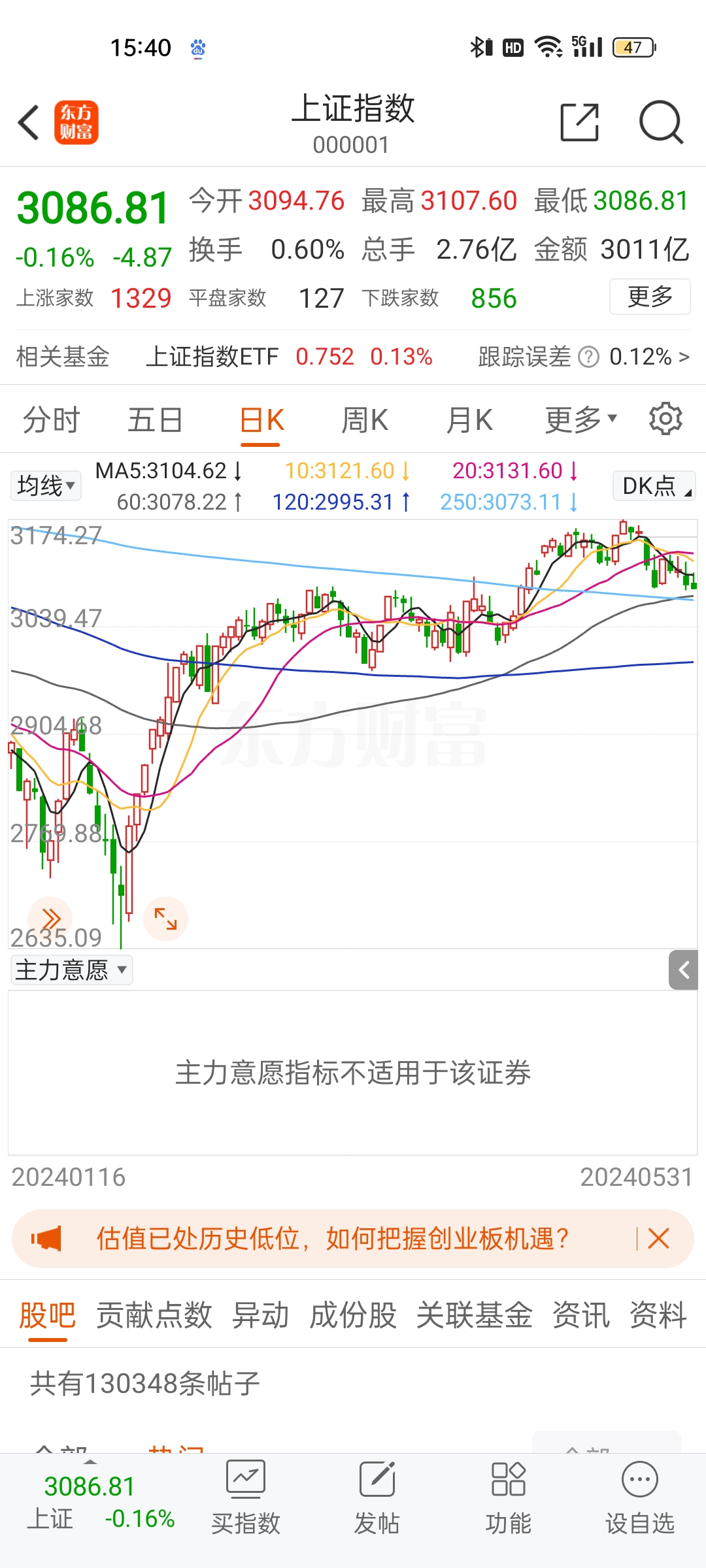This screenshot has width=706, height=1568.
Task: Tap the 更多 button near 下跌家数
Action: coord(649,296)
